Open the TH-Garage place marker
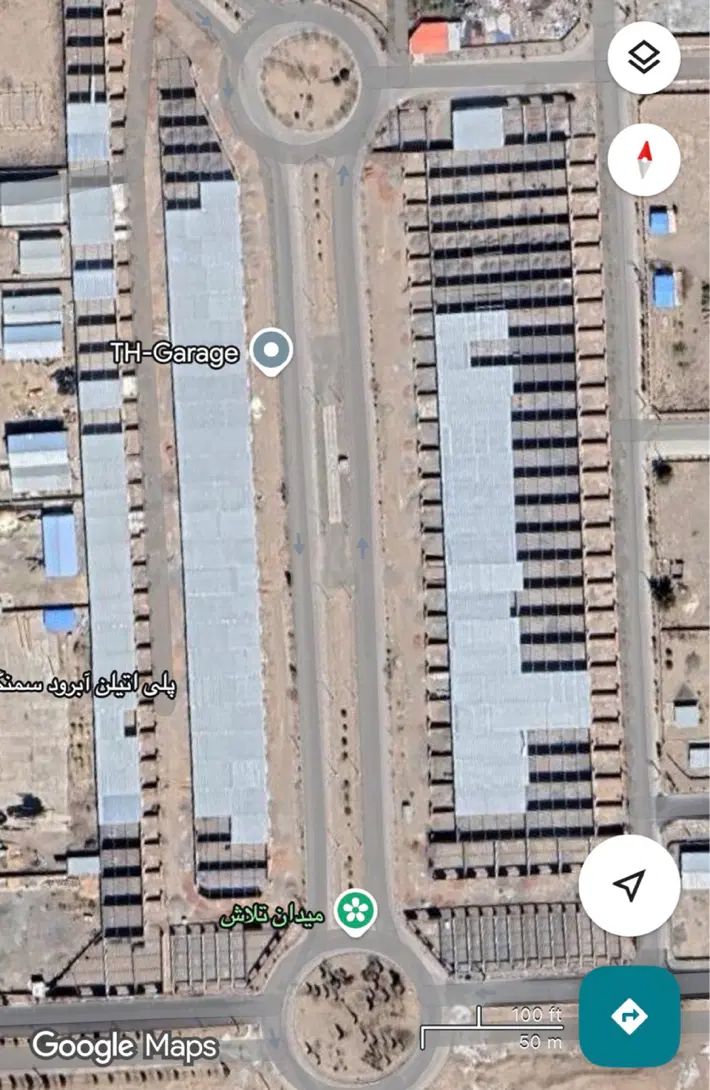Image resolution: width=710 pixels, height=1090 pixels. 271,351
